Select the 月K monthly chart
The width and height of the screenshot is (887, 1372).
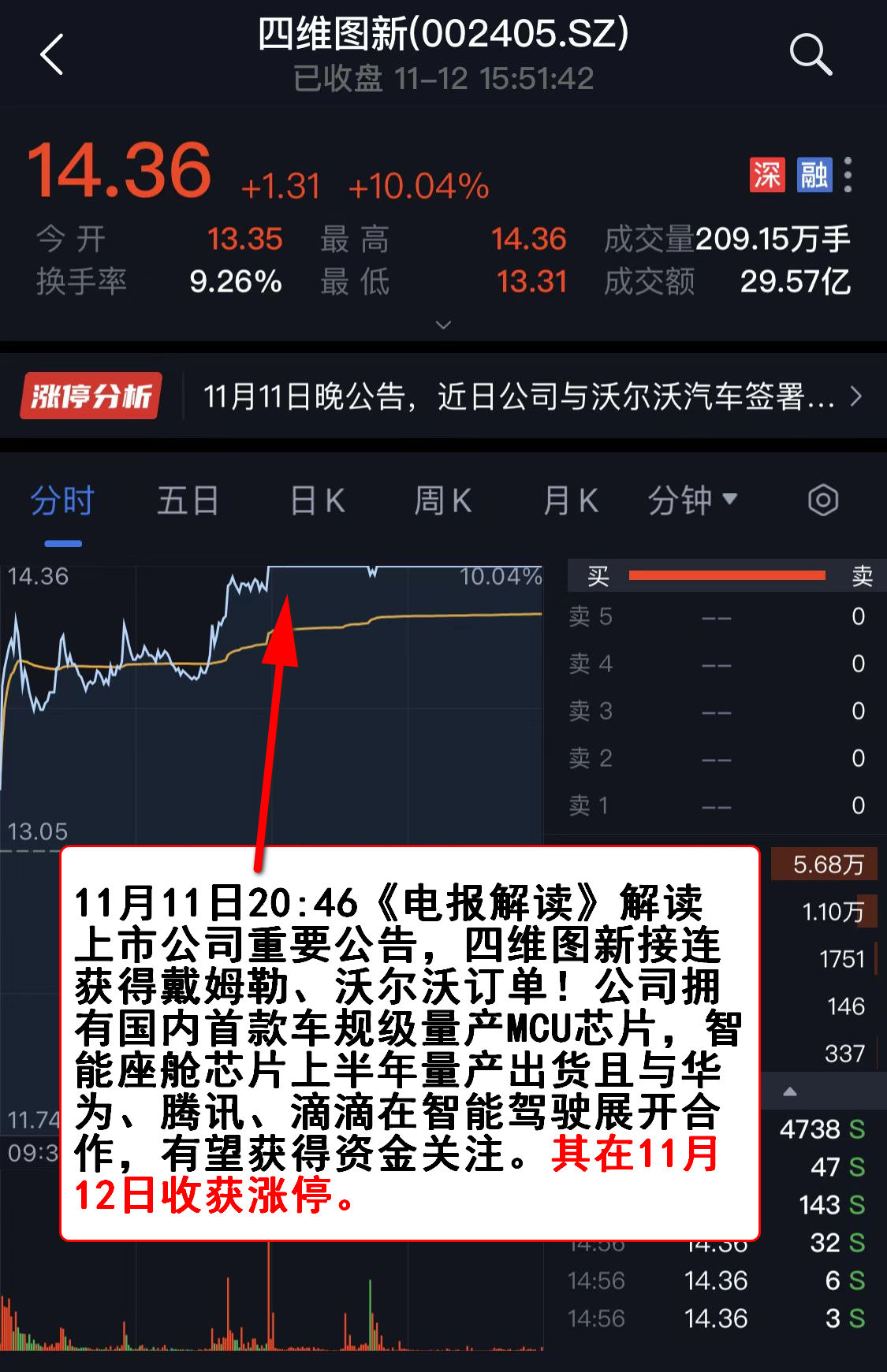click(x=571, y=501)
